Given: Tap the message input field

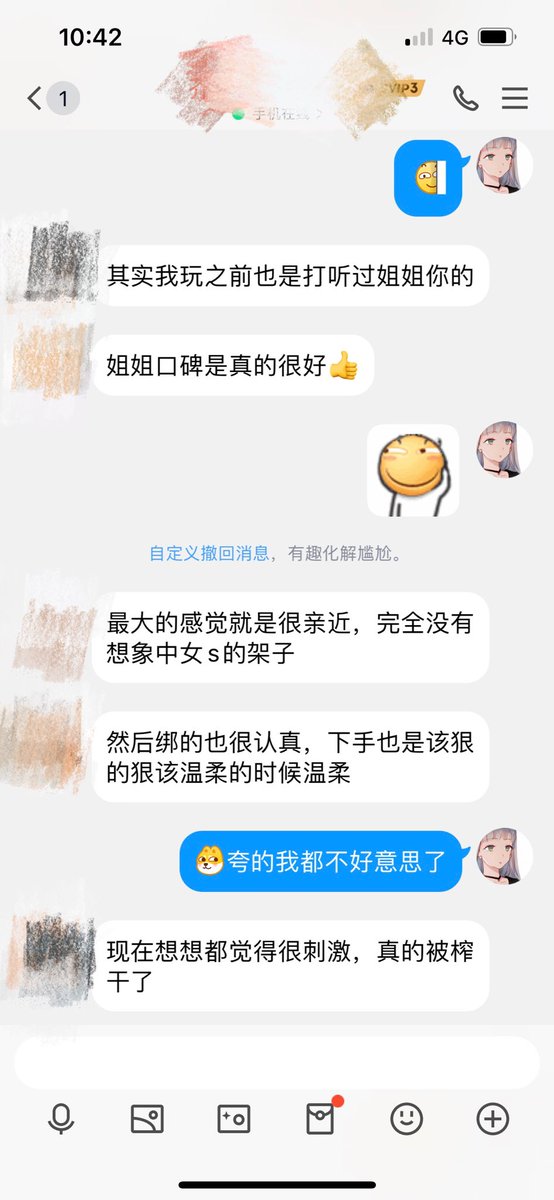Looking at the screenshot, I should (x=277, y=1062).
